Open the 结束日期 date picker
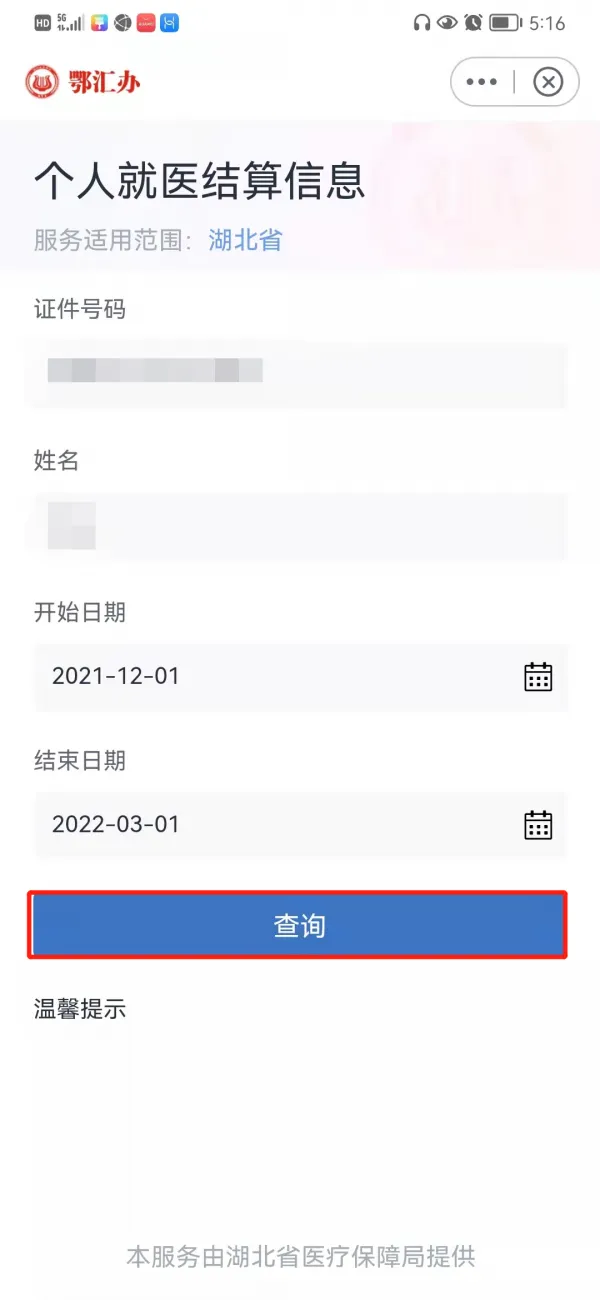This screenshot has height=1300, width=600. (x=538, y=825)
